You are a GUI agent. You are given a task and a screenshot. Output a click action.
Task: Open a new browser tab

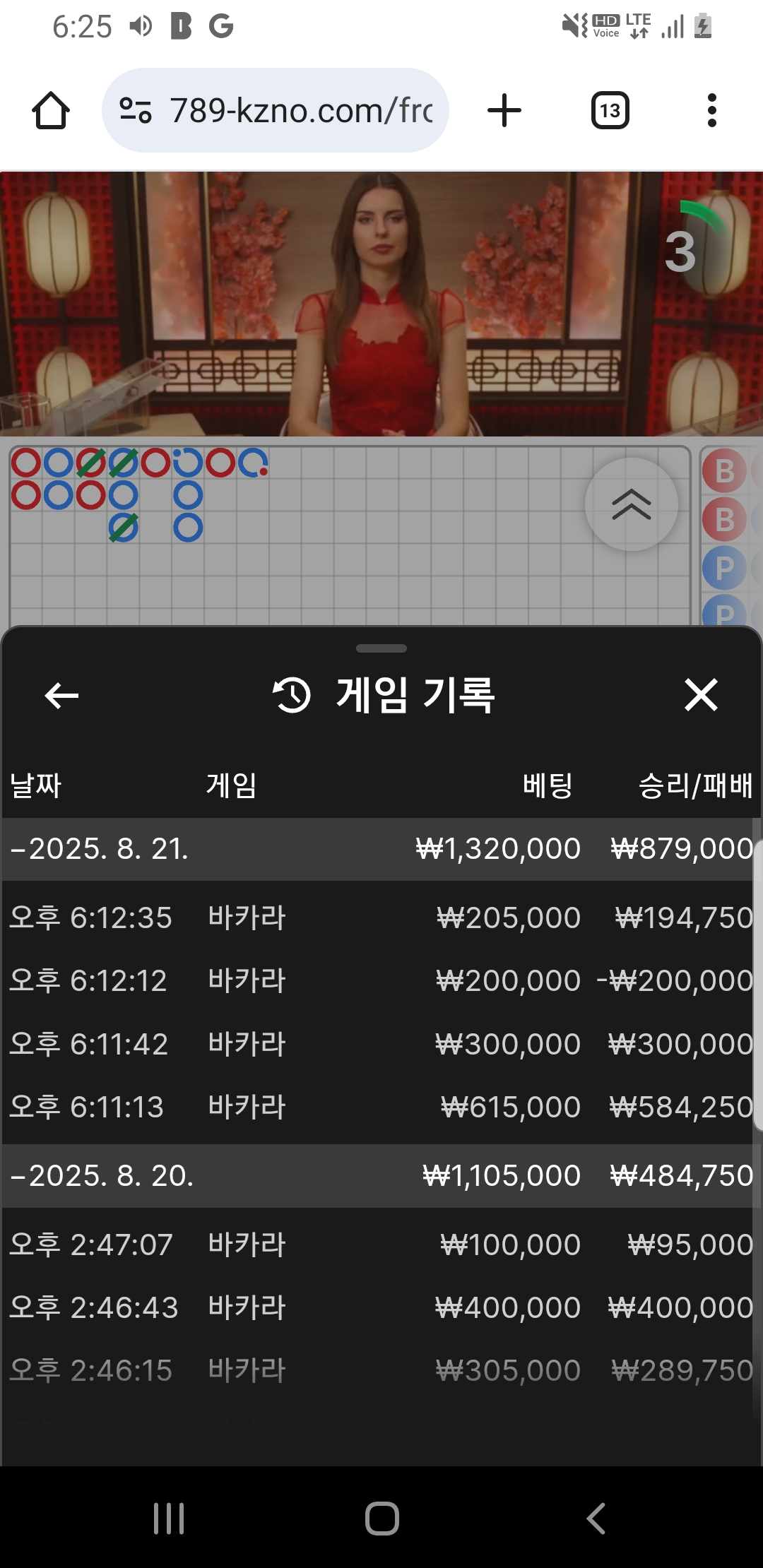click(x=504, y=111)
